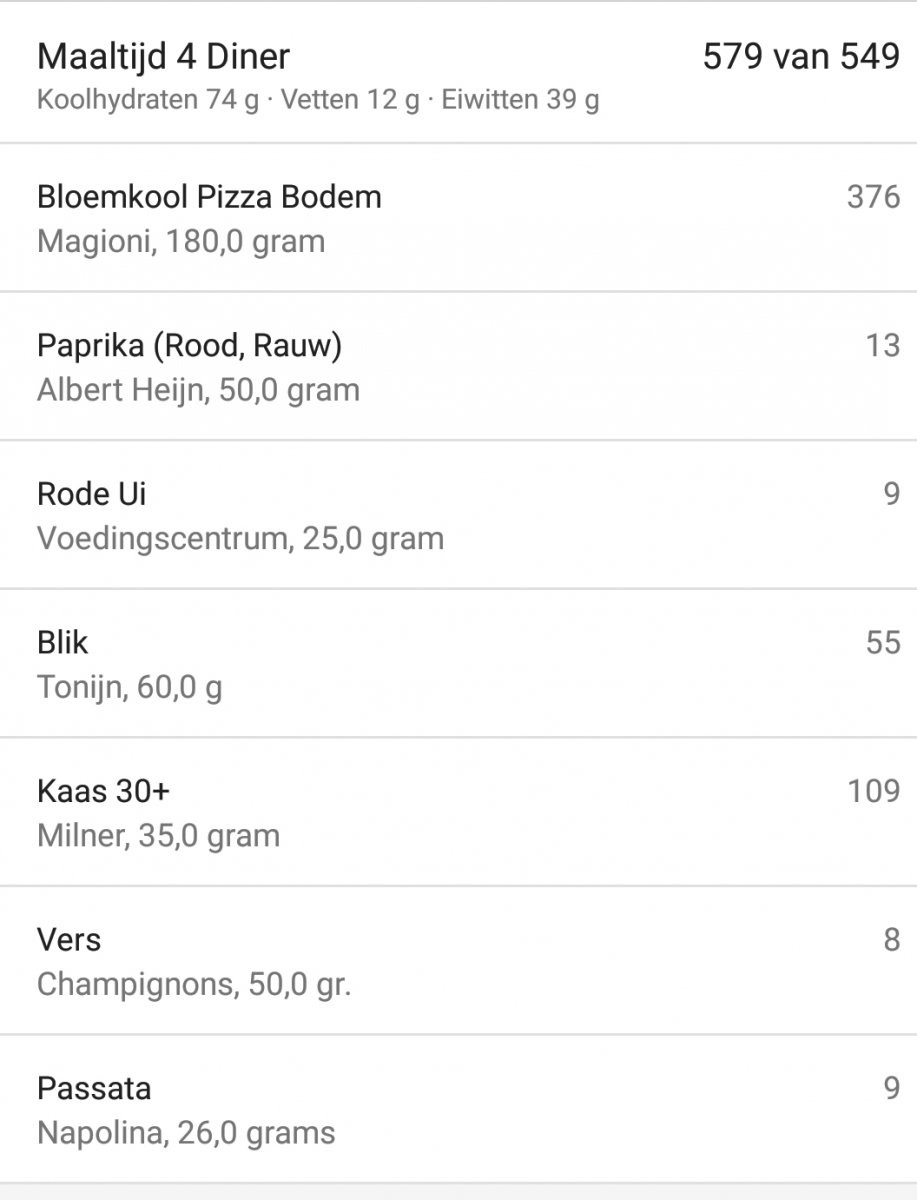Click the 55 calories next to Blik
917x1200 pixels.
pyautogui.click(x=881, y=642)
